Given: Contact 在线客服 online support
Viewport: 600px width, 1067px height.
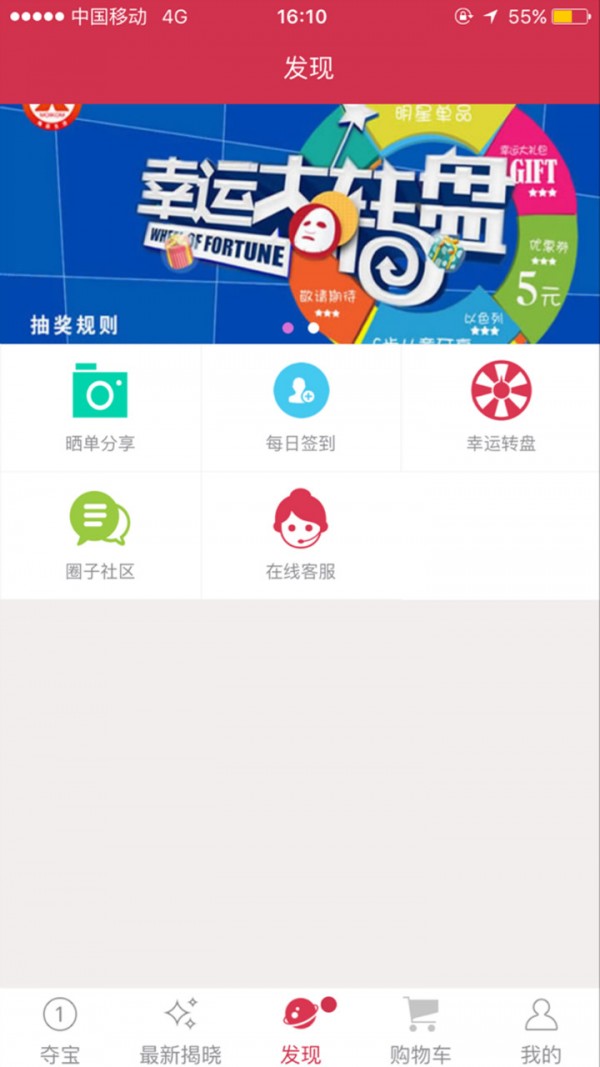Looking at the screenshot, I should tap(301, 535).
